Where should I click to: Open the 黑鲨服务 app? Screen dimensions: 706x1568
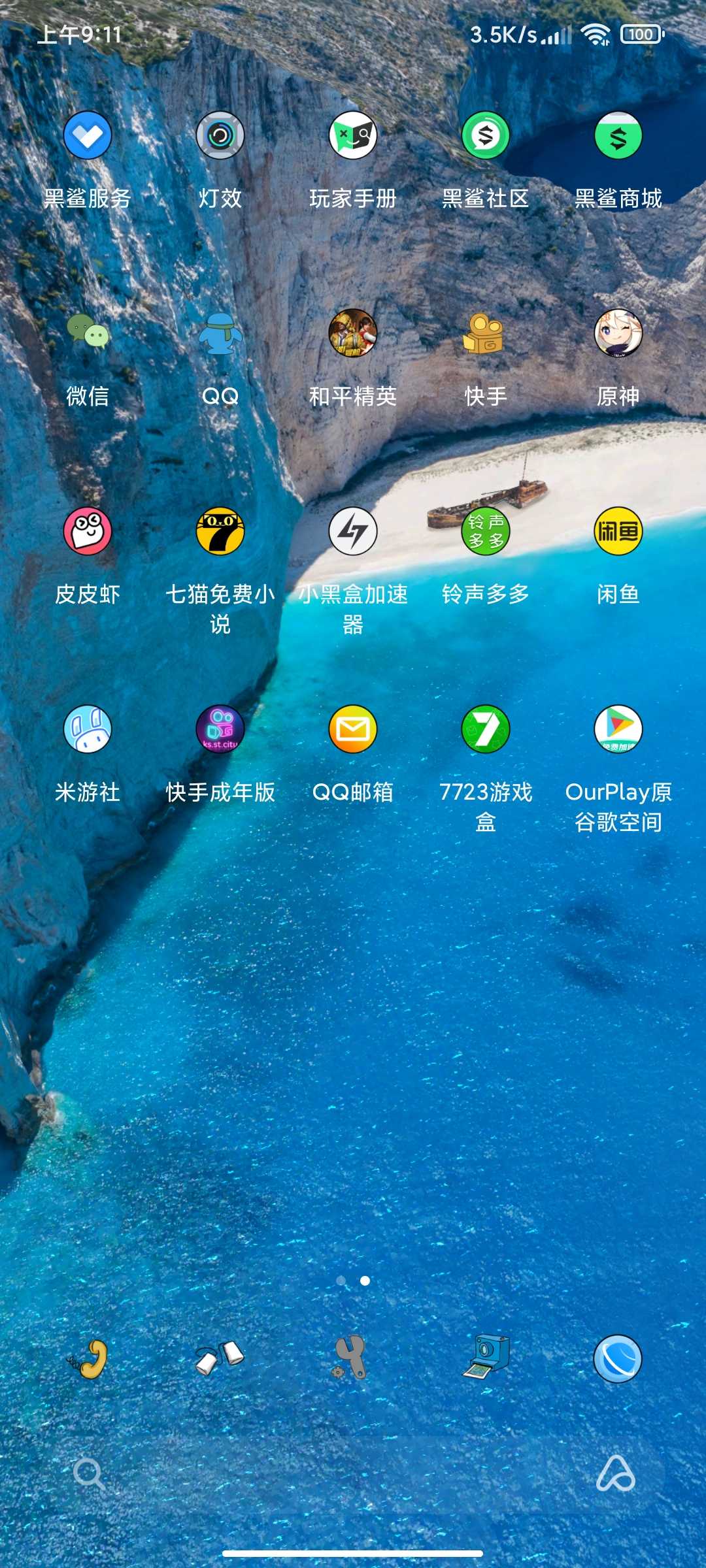88,136
